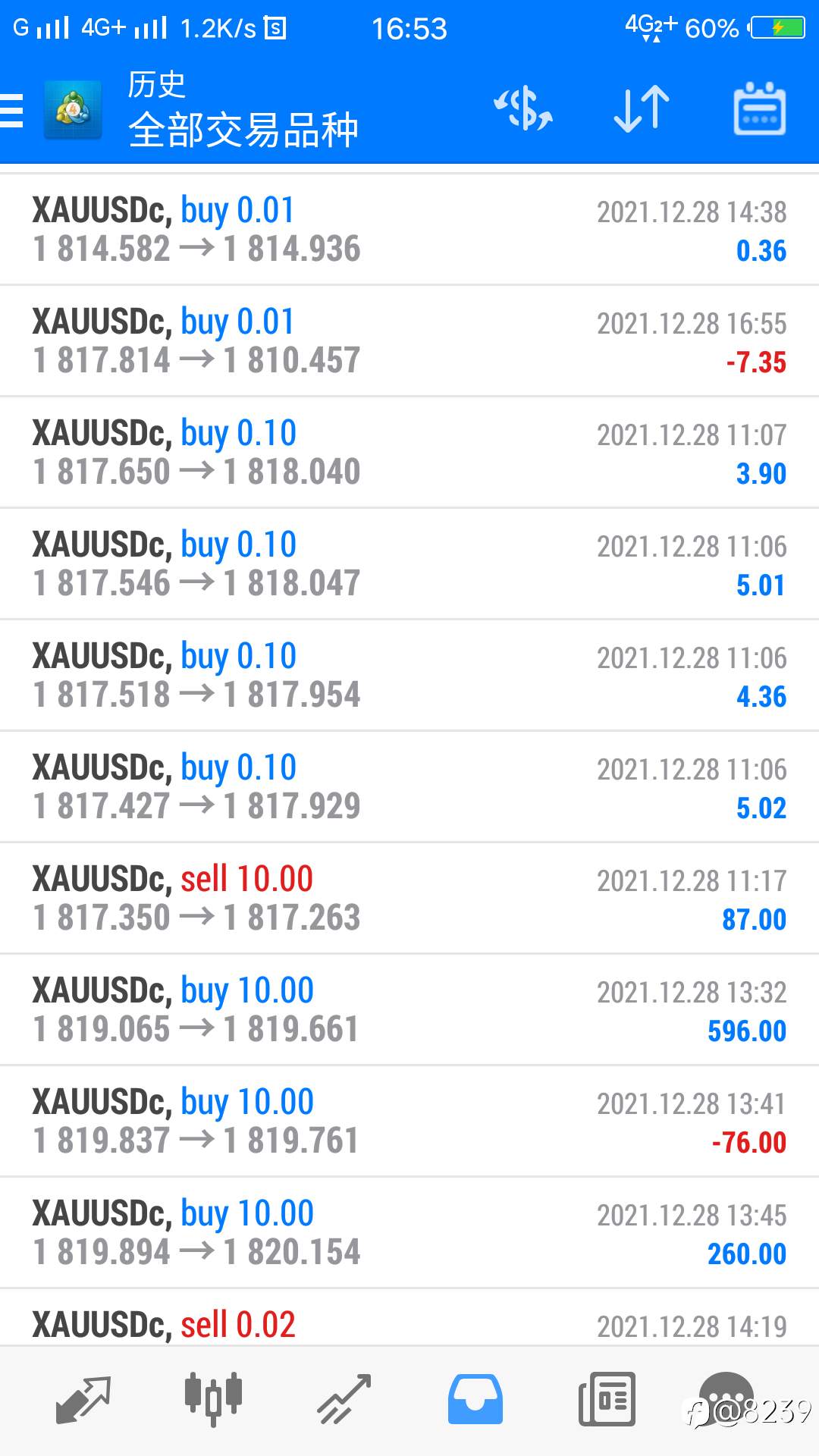Open the symbol filter dollar icon
Image resolution: width=819 pixels, height=1456 pixels.
[x=523, y=109]
